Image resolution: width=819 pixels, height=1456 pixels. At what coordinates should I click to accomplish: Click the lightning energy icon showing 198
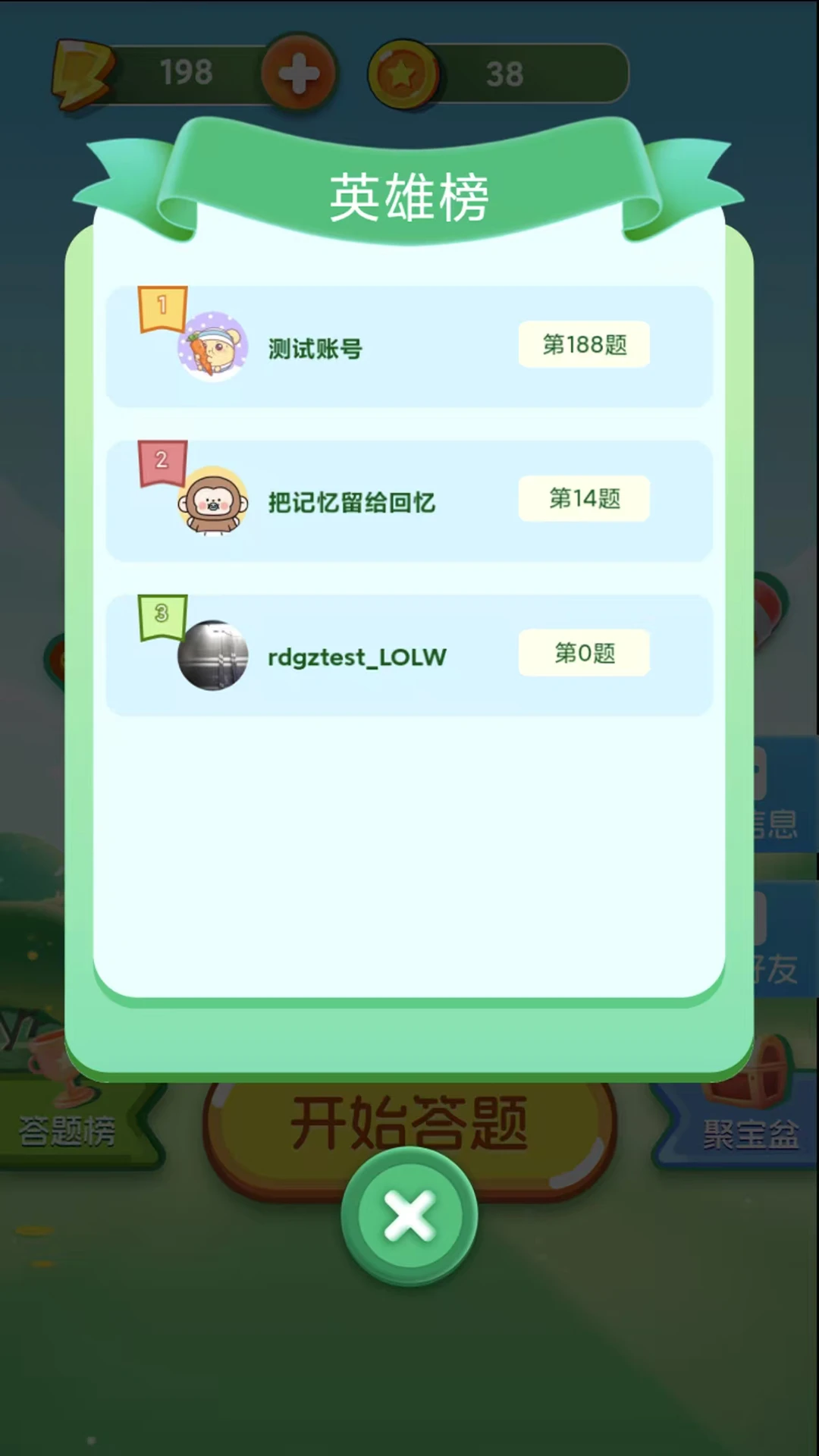83,72
